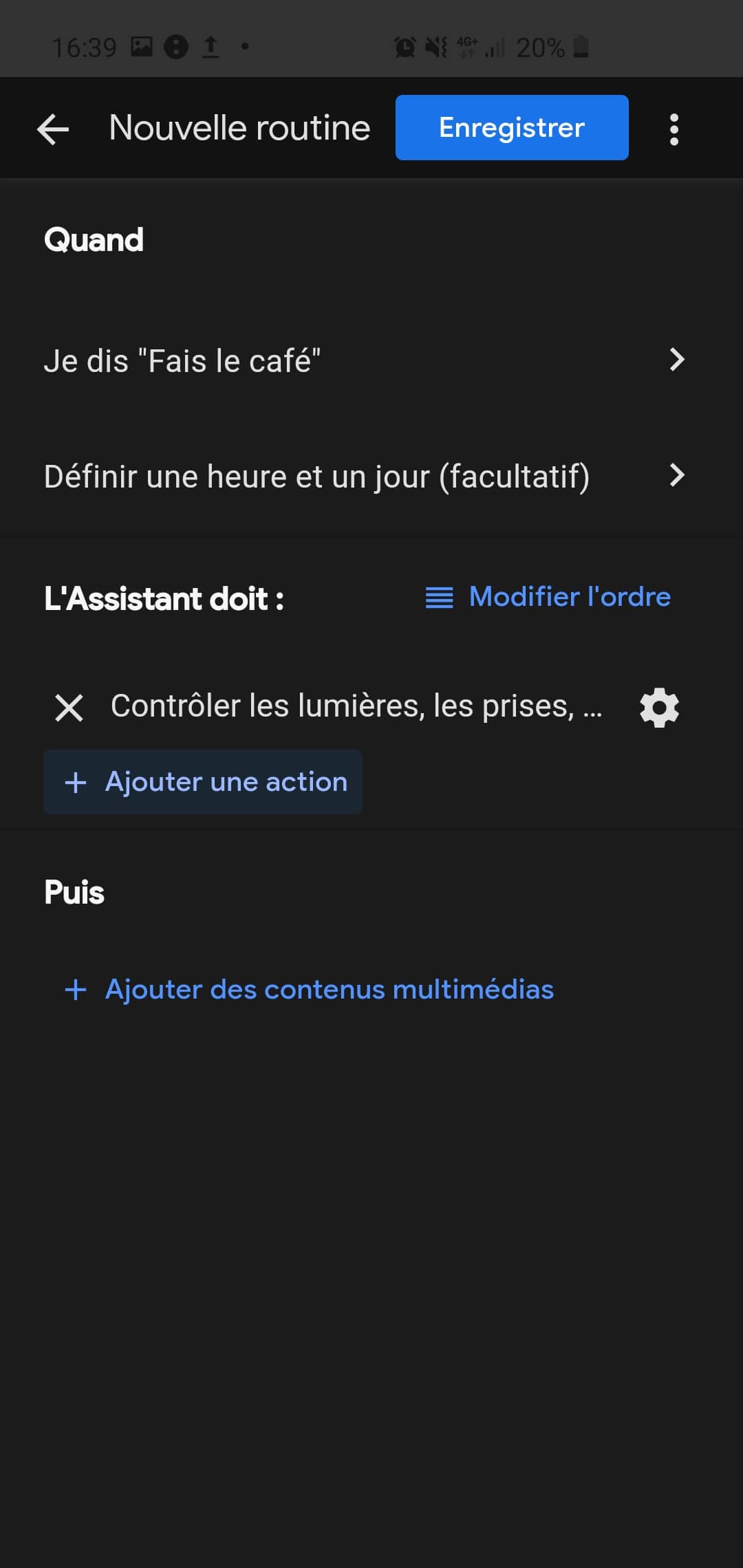Open the three-dot overflow menu
This screenshot has width=743, height=1568.
pos(674,129)
